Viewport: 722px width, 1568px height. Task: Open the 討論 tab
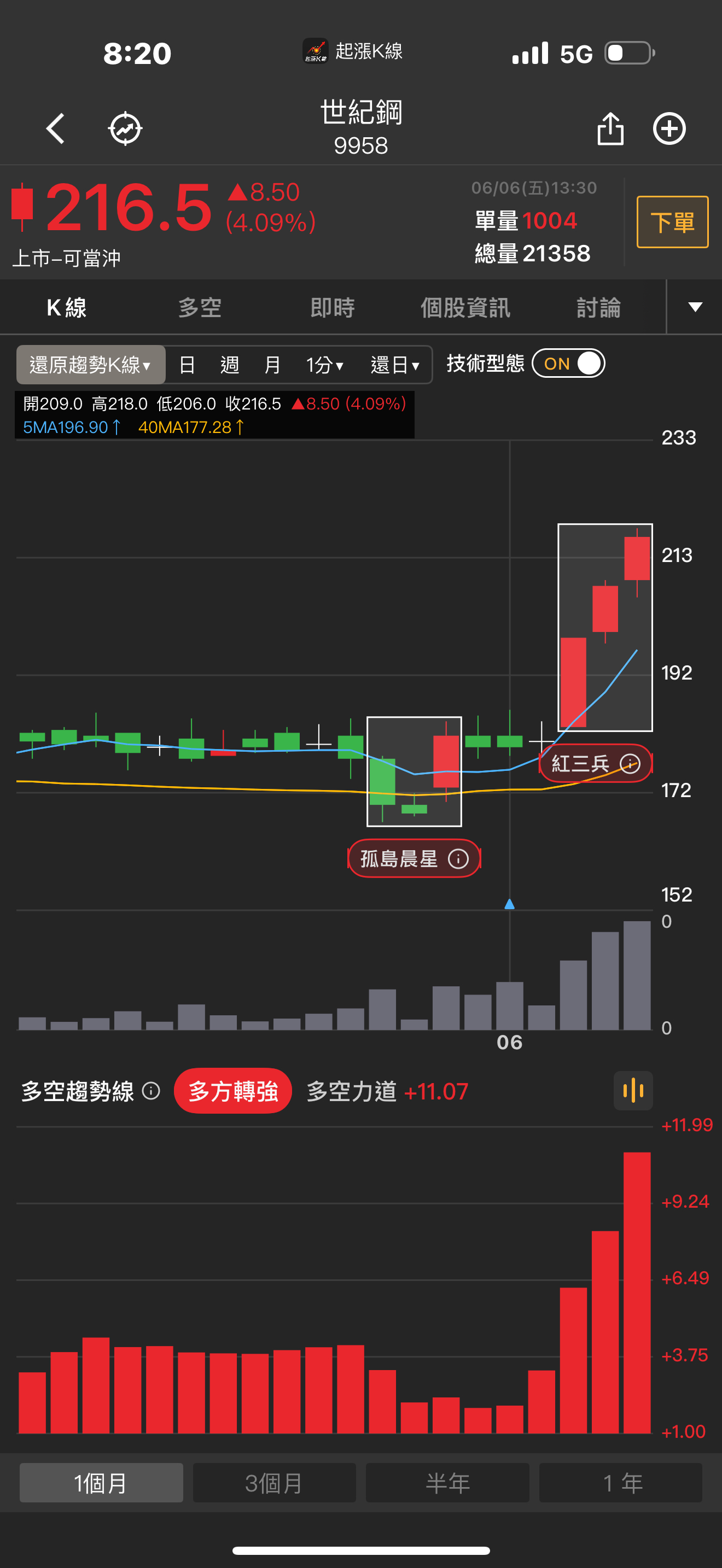click(x=598, y=307)
